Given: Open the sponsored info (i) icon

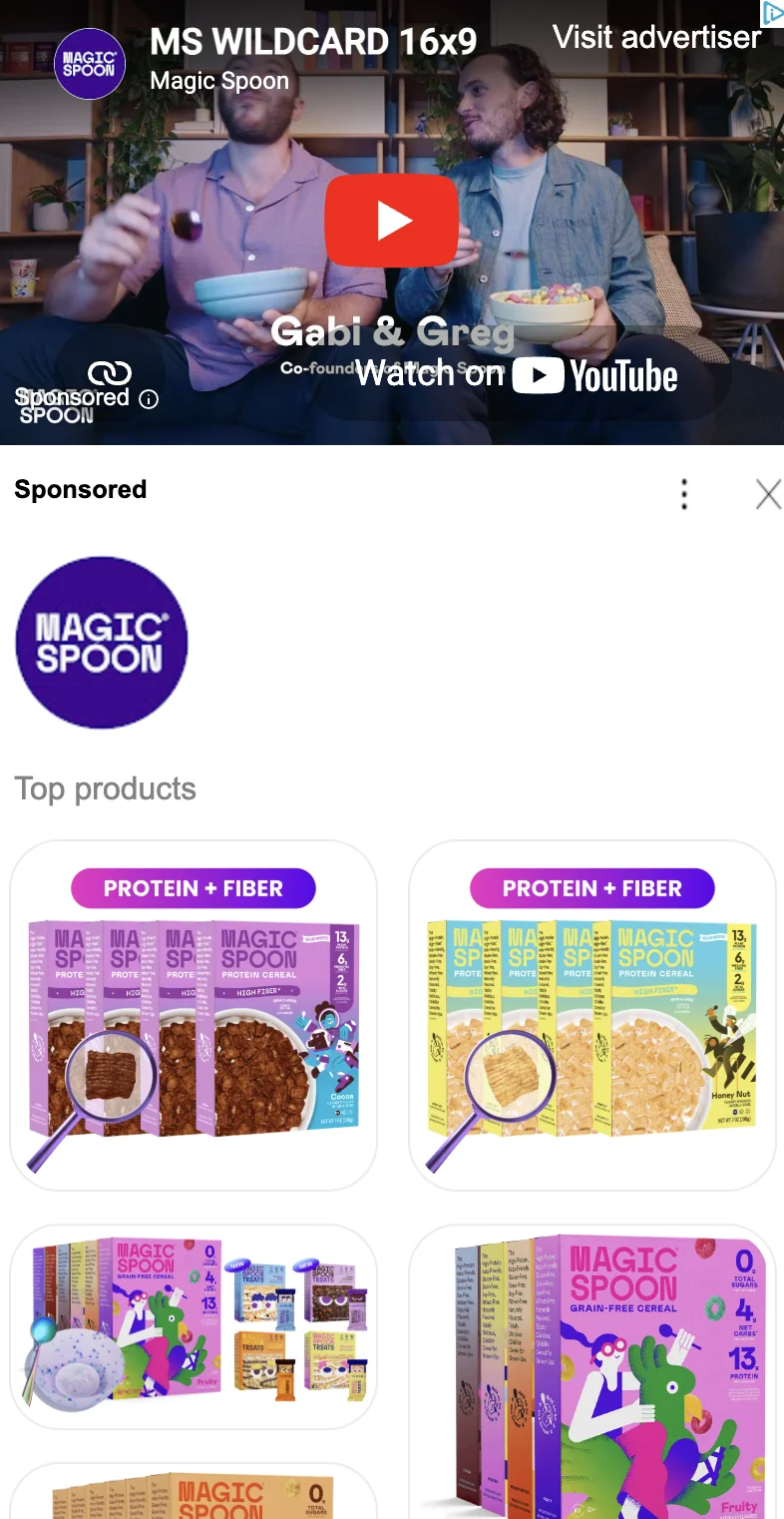Looking at the screenshot, I should [149, 399].
